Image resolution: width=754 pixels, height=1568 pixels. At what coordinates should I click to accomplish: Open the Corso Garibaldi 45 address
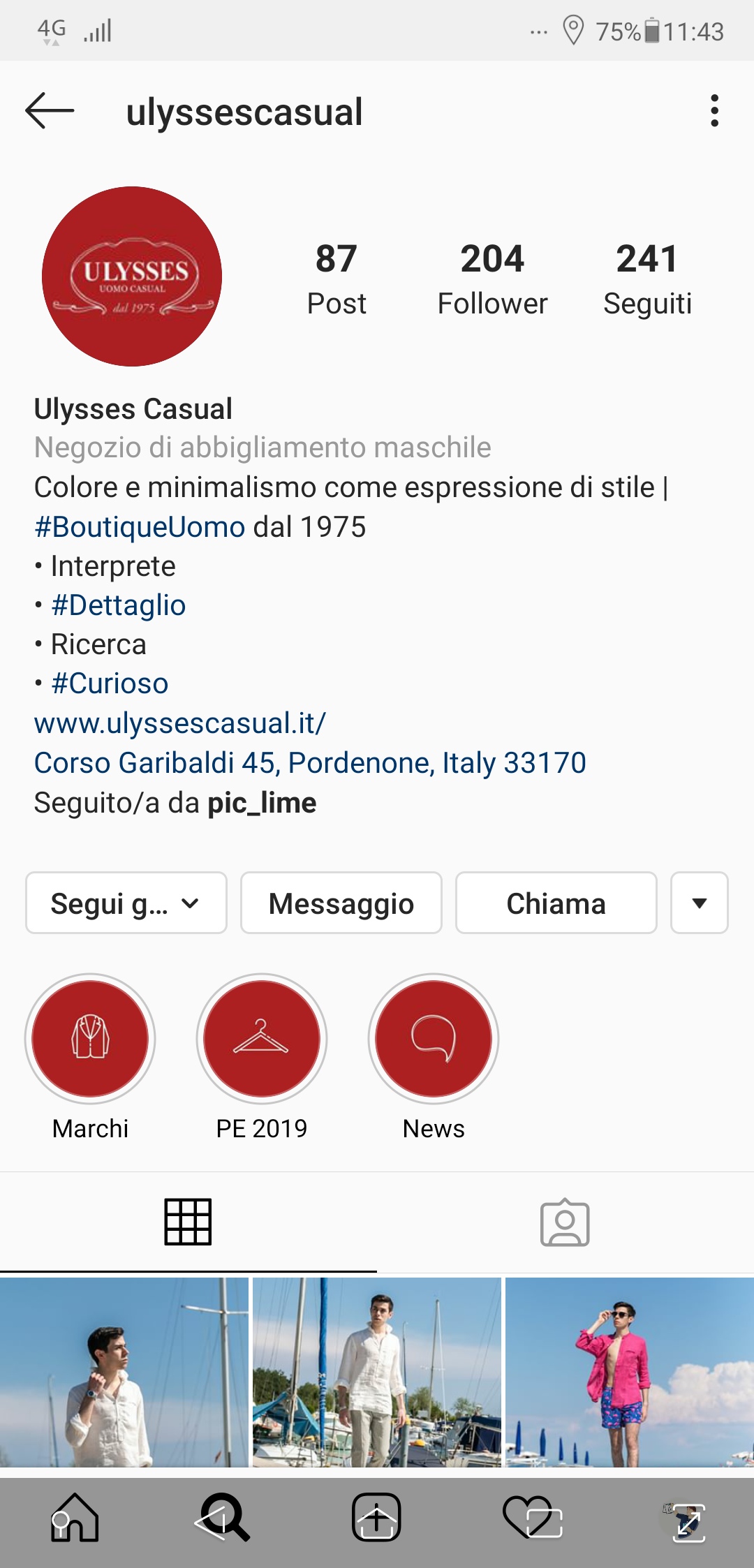(x=310, y=763)
